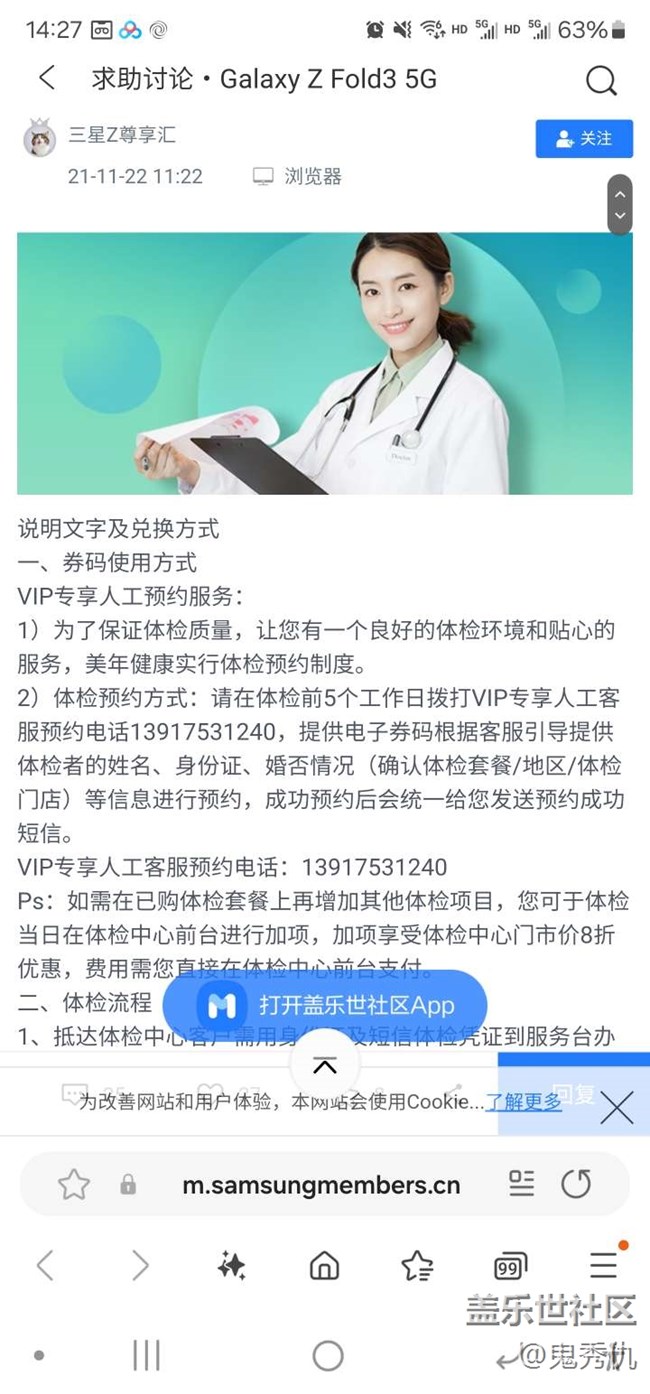Tap the scroll-to-top arrow button

click(324, 1066)
